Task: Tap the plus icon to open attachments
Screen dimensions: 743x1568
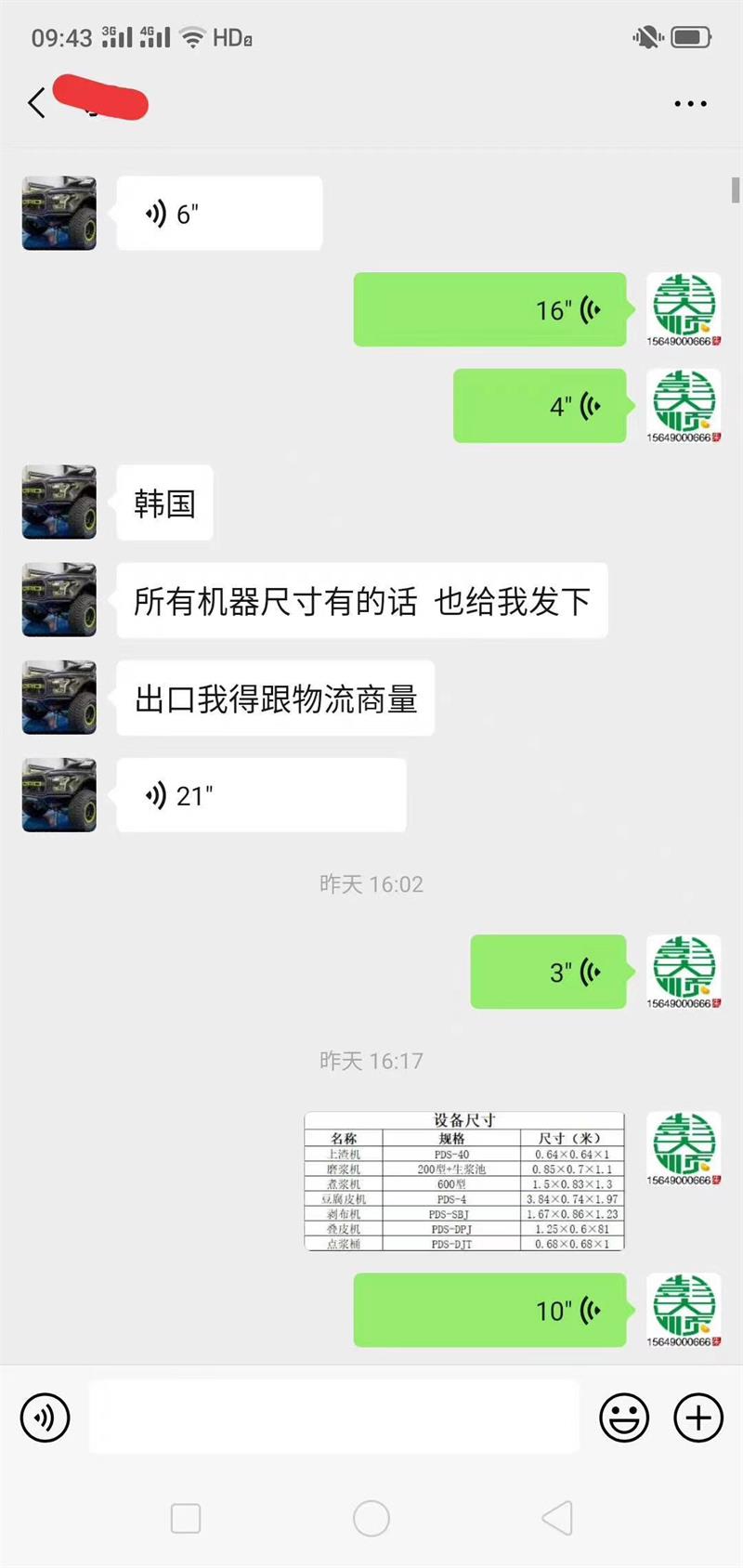Action: 697,1418
